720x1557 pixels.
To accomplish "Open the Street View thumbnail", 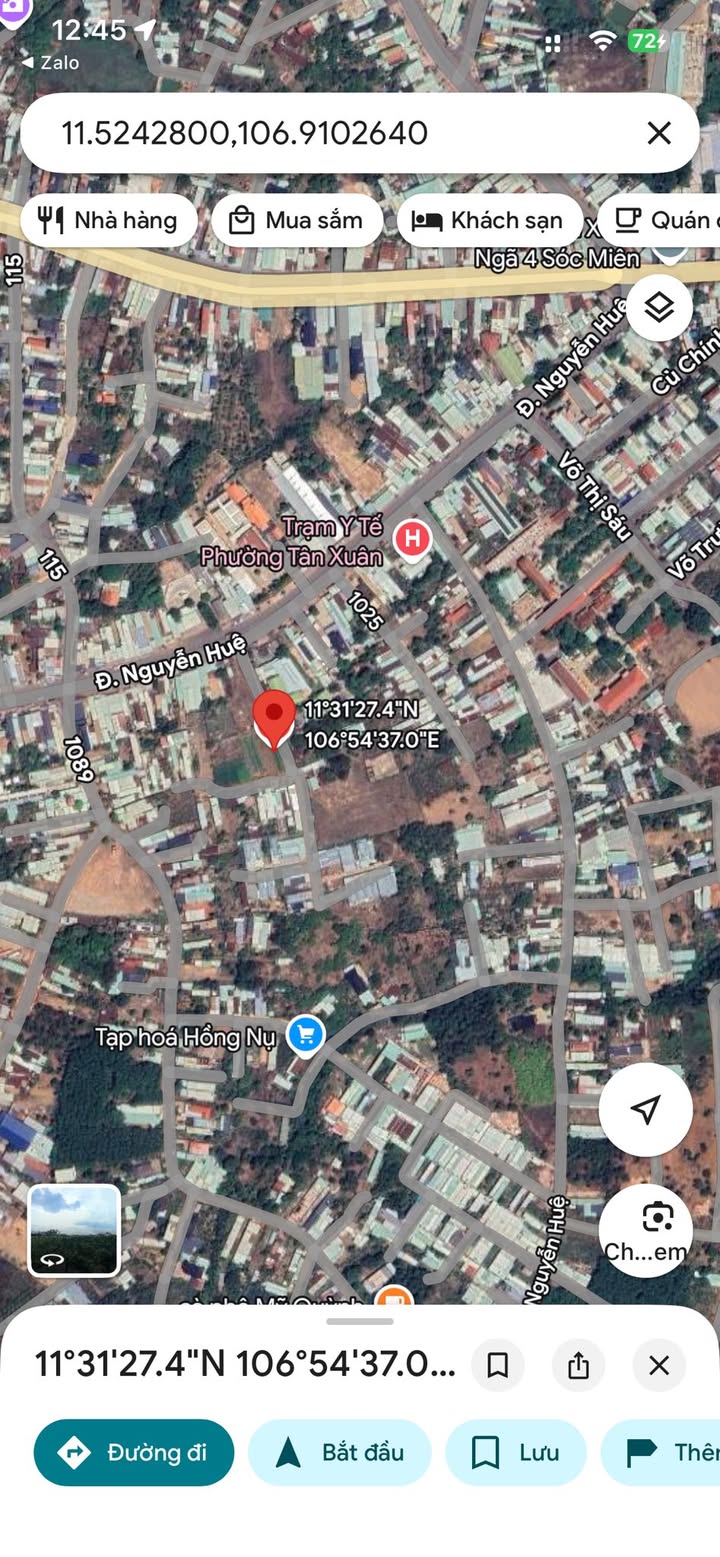I will (74, 1230).
